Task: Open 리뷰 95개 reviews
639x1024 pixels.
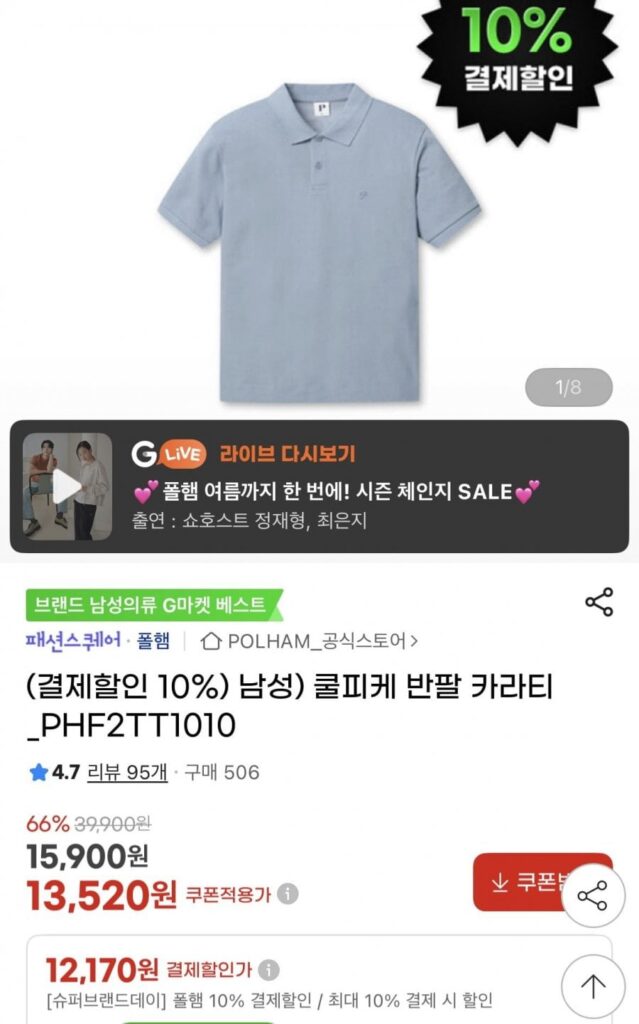Action: point(127,772)
